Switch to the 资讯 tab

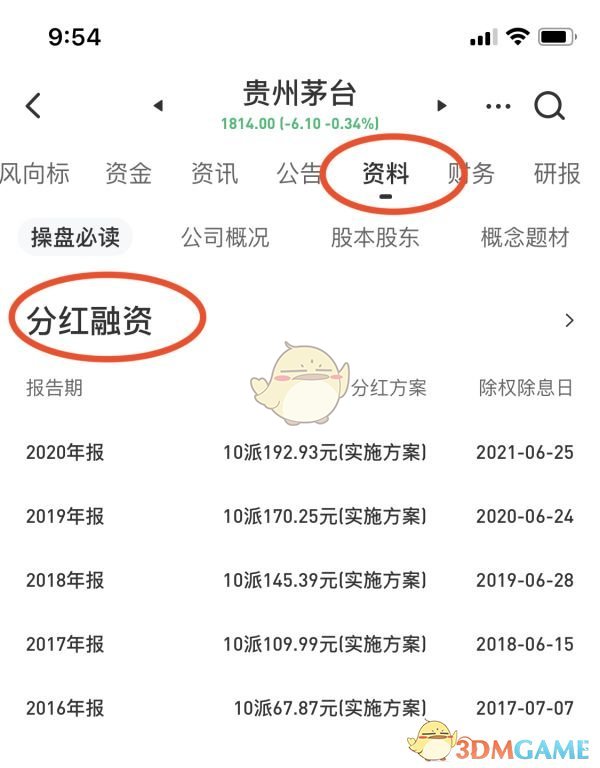tap(214, 173)
